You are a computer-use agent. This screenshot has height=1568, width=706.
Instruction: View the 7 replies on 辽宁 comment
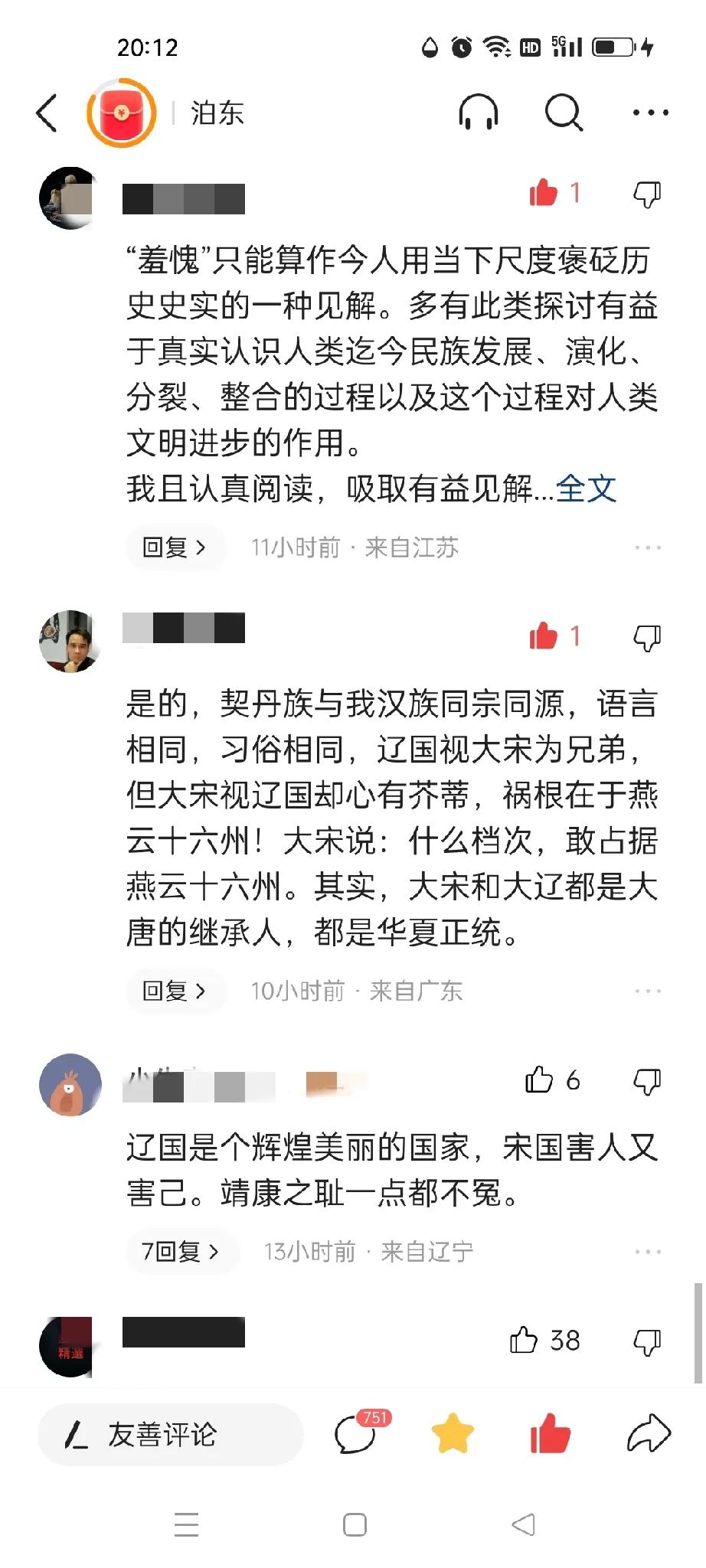(181, 1252)
